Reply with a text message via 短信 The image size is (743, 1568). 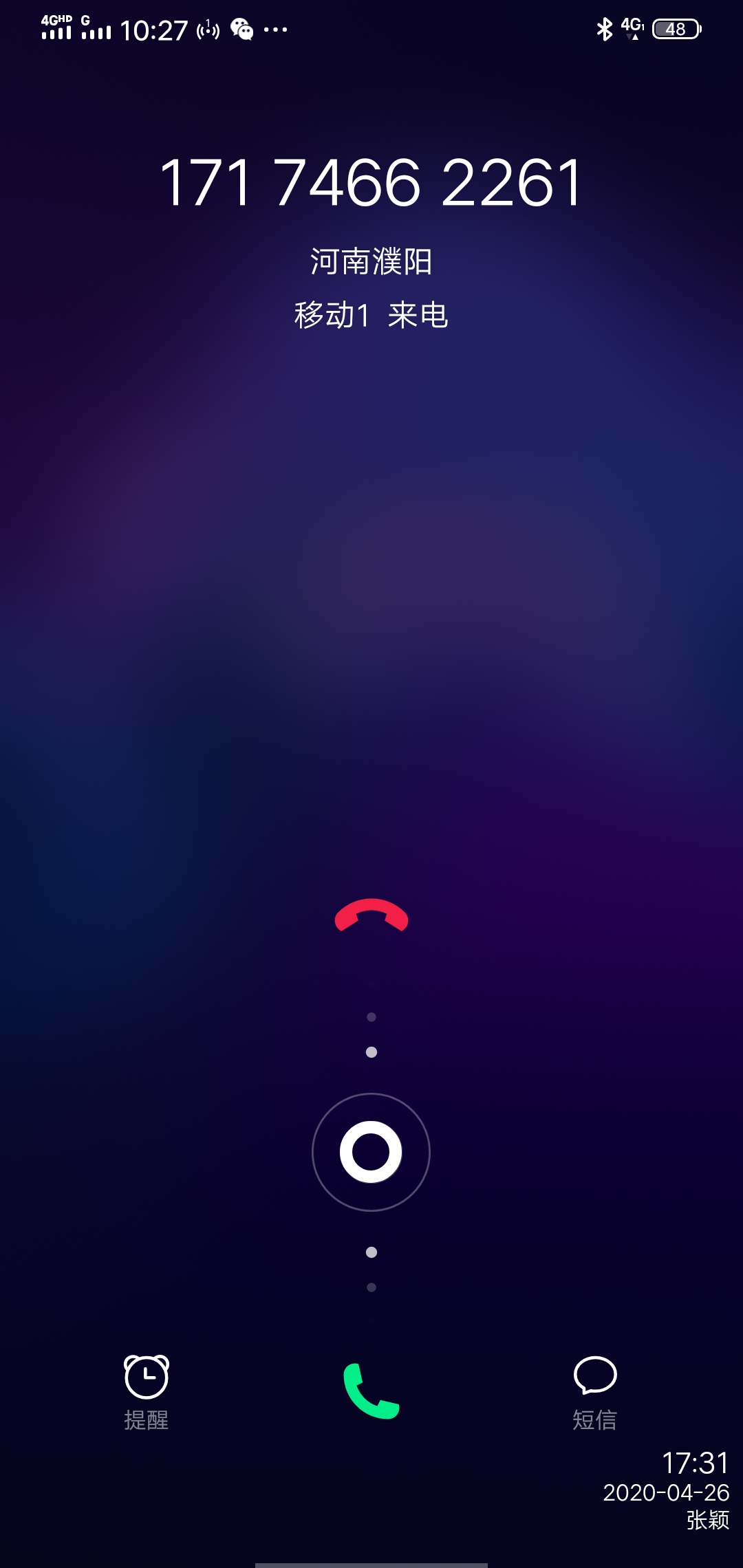pos(595,1391)
